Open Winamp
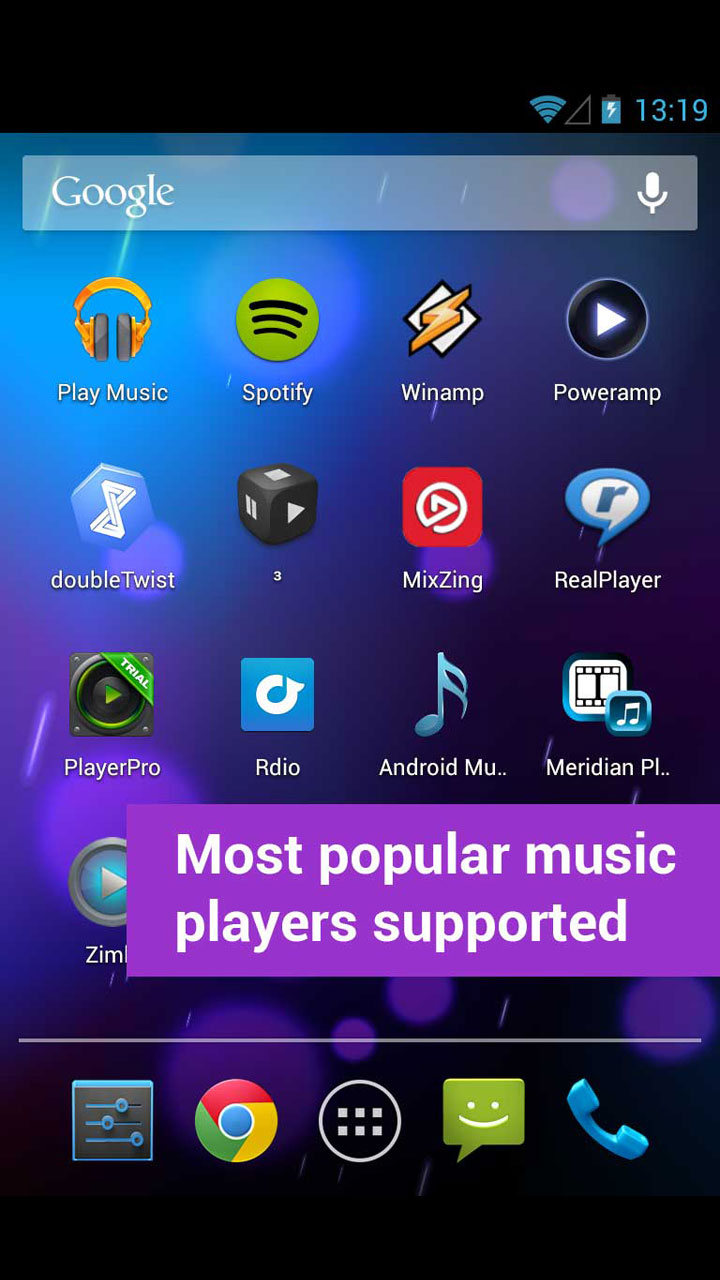Screen dimensions: 720x1280 click(x=442, y=321)
